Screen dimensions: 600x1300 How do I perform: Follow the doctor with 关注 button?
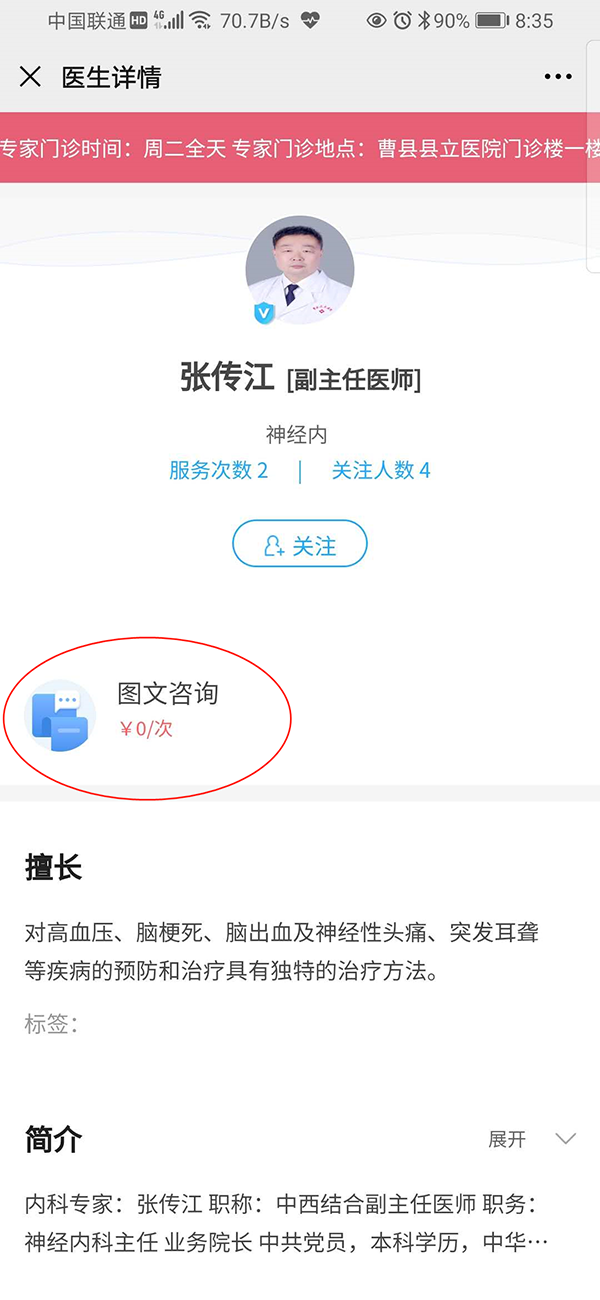pyautogui.click(x=300, y=545)
